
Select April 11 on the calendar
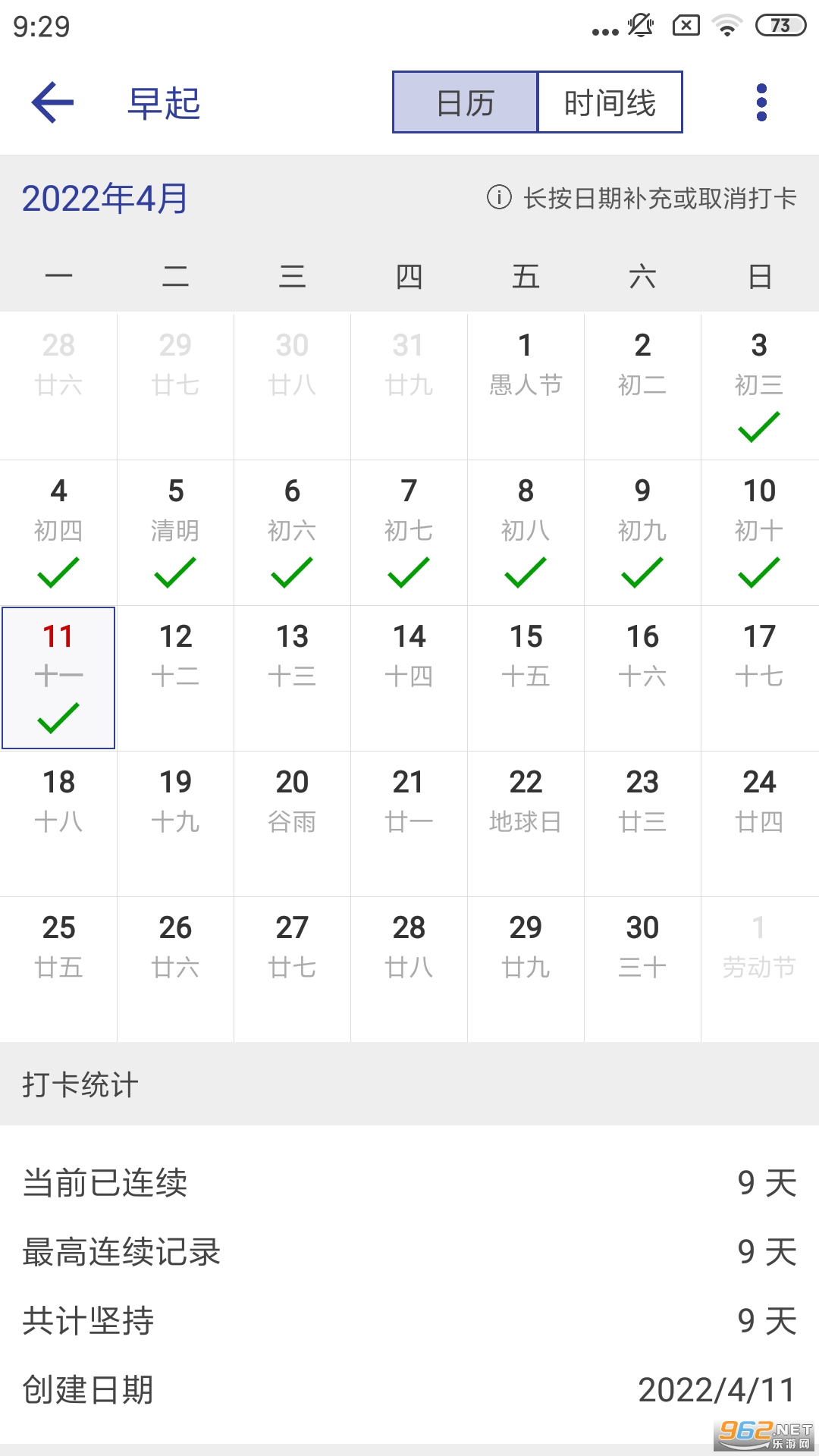click(x=58, y=677)
